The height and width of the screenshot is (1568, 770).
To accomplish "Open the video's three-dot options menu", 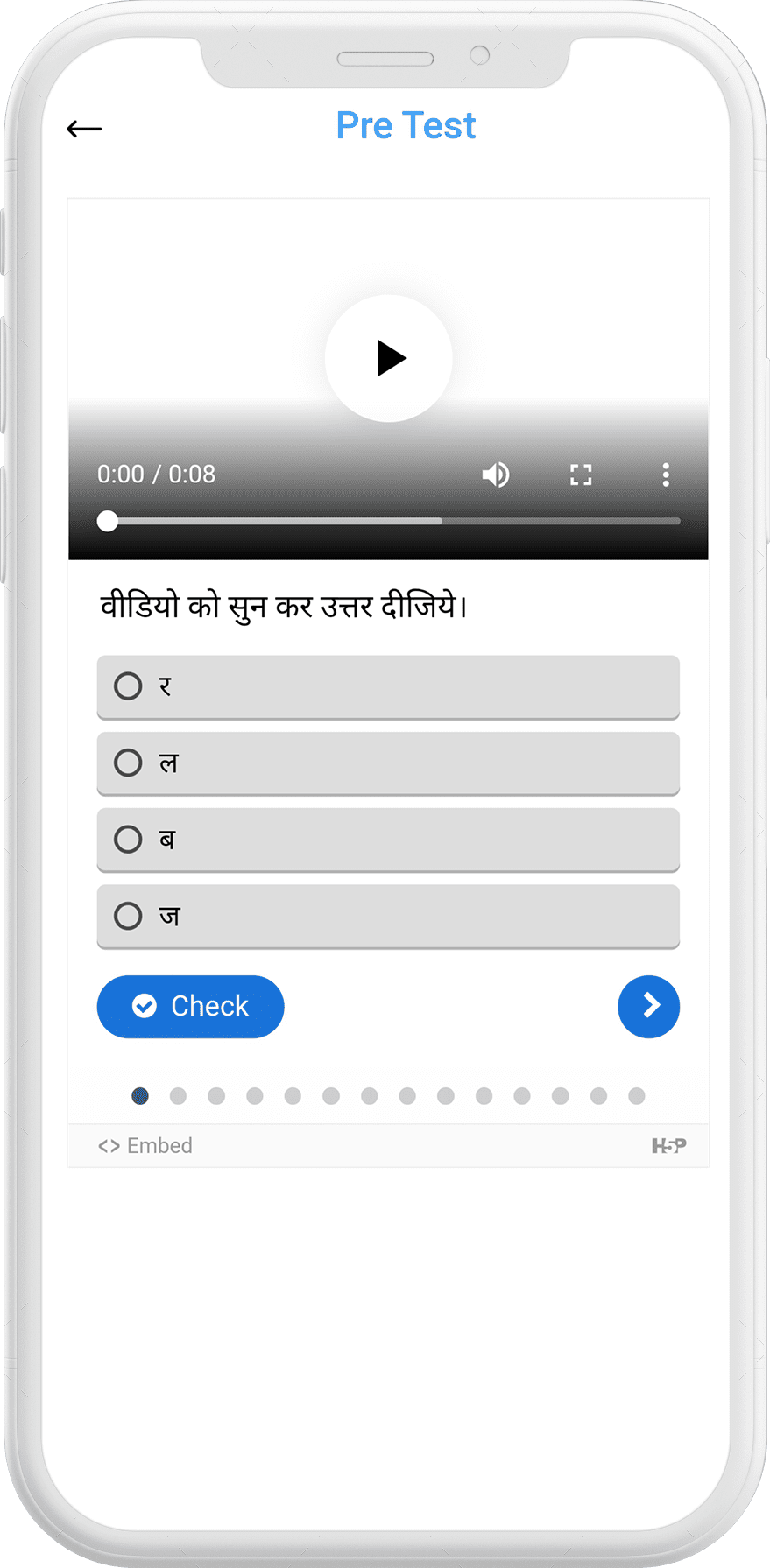I will click(x=666, y=475).
